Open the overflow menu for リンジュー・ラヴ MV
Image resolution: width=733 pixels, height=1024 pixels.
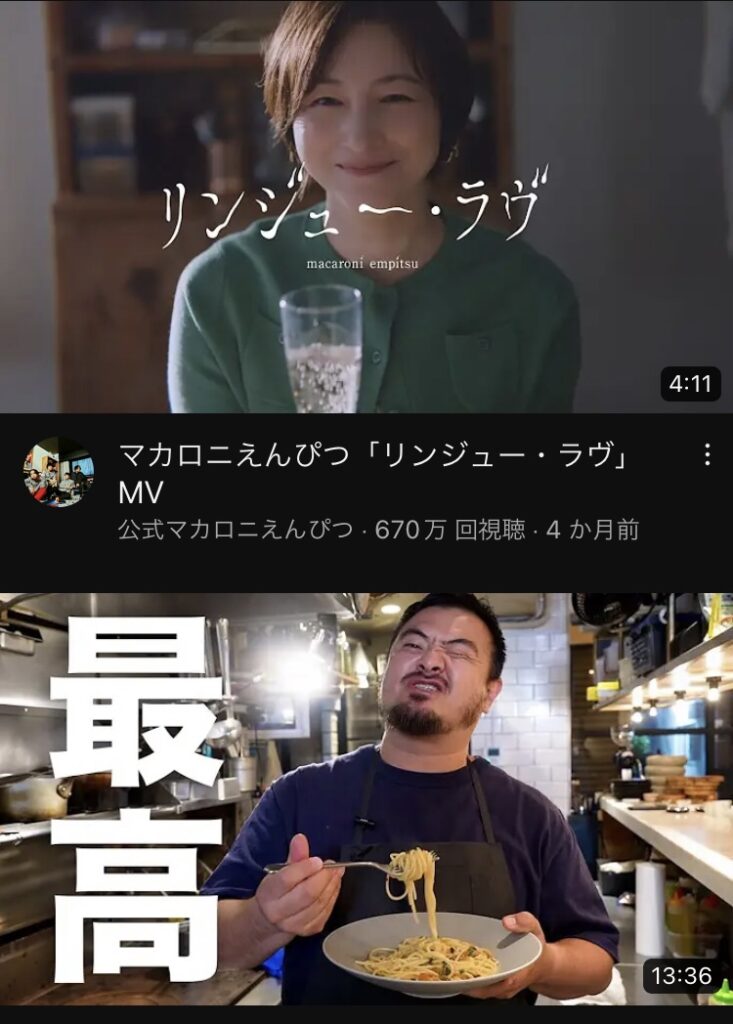coord(707,455)
